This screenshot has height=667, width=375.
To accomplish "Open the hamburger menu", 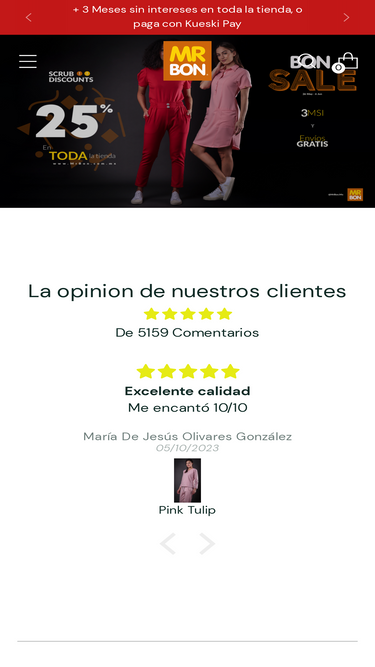I will coord(28,61).
